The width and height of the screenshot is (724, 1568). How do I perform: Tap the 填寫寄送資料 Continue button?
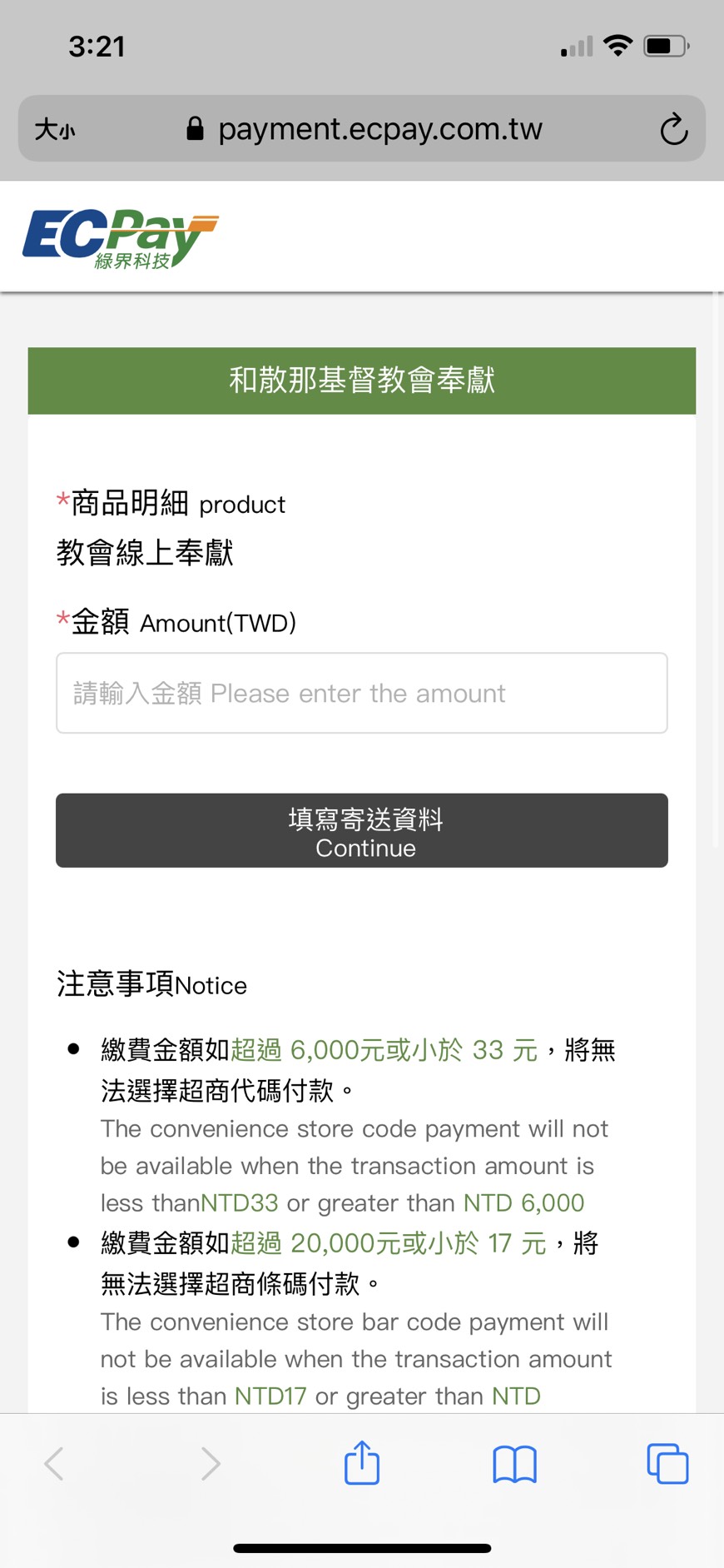(361, 830)
